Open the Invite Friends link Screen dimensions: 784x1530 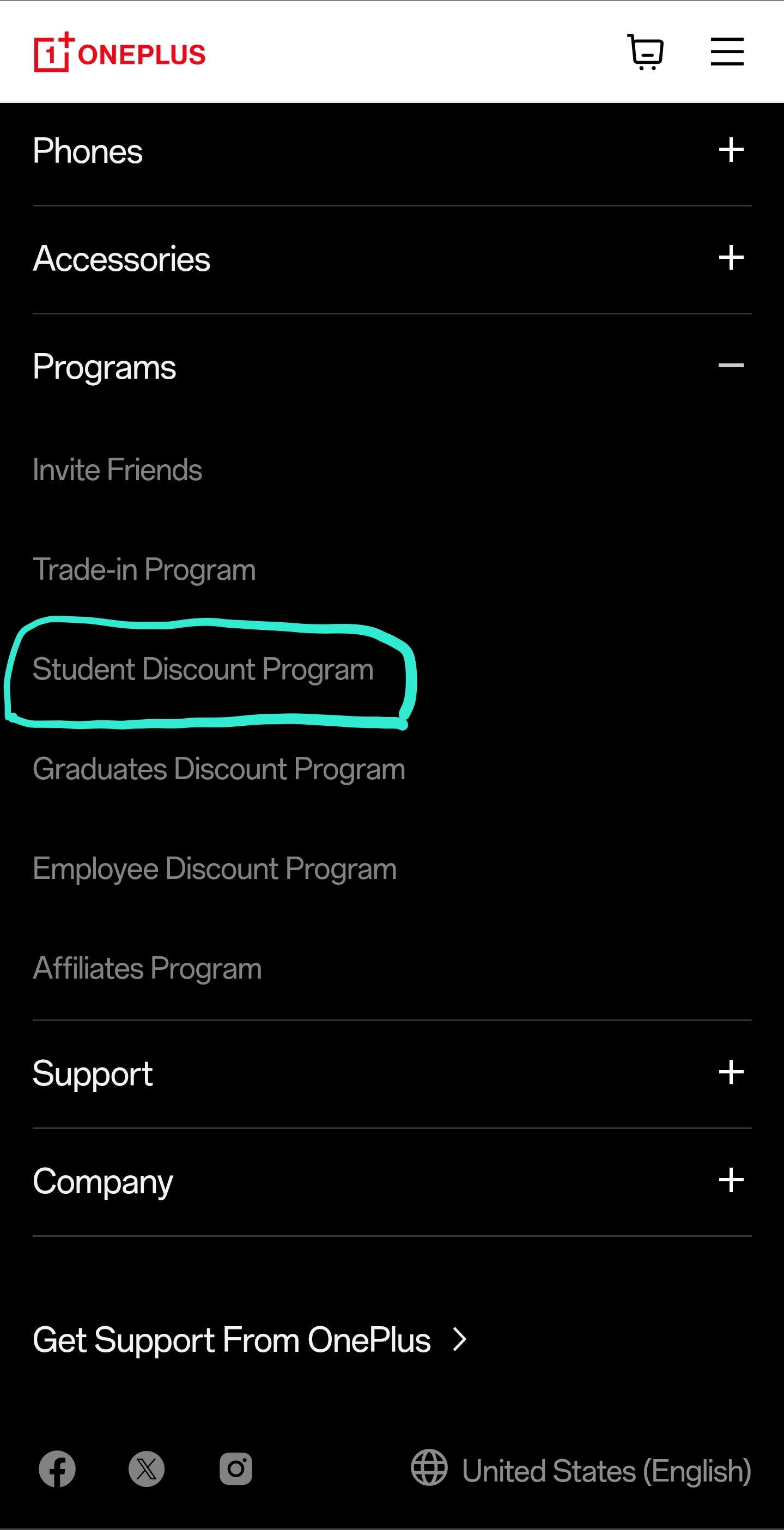tap(118, 470)
